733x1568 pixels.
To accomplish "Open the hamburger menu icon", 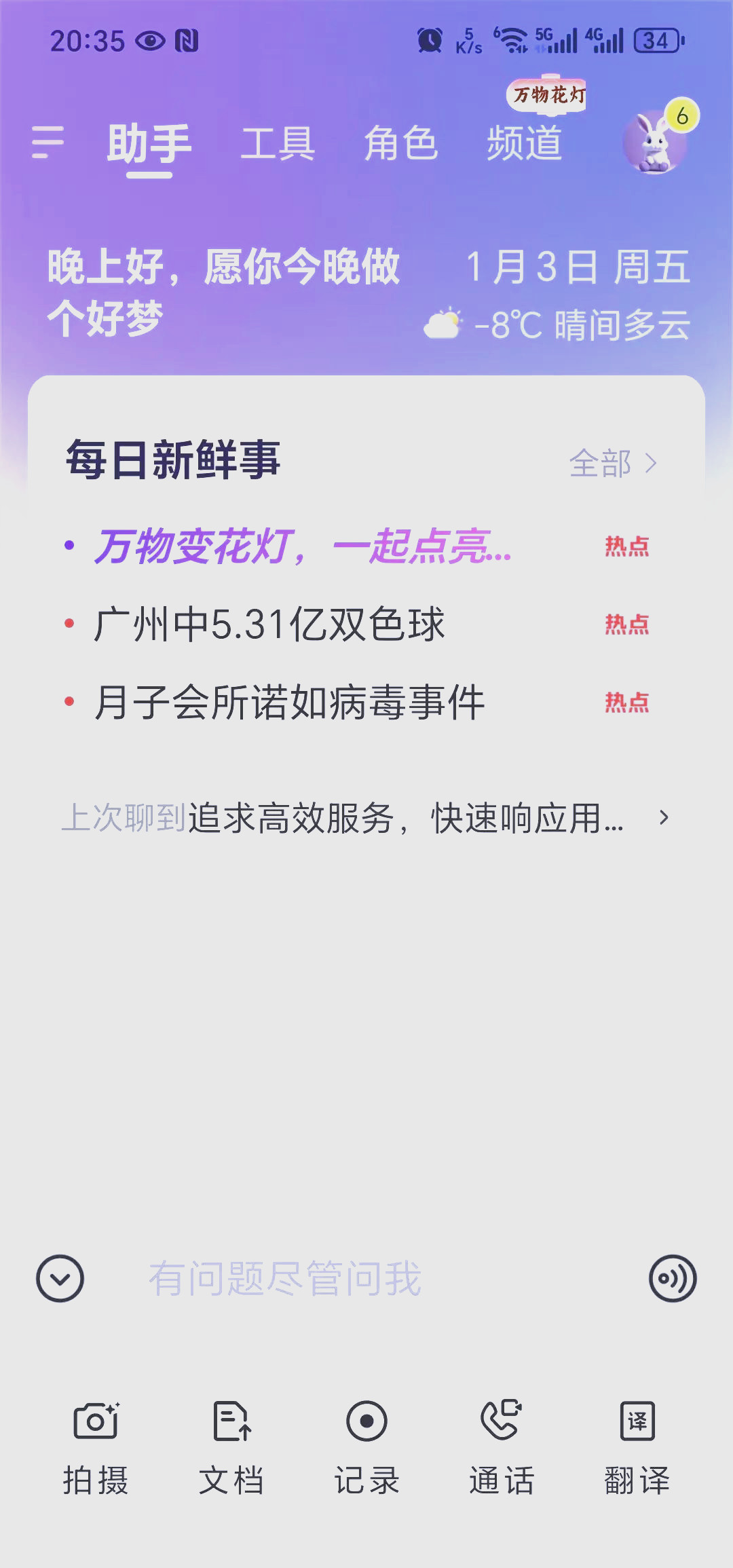I will tap(48, 143).
